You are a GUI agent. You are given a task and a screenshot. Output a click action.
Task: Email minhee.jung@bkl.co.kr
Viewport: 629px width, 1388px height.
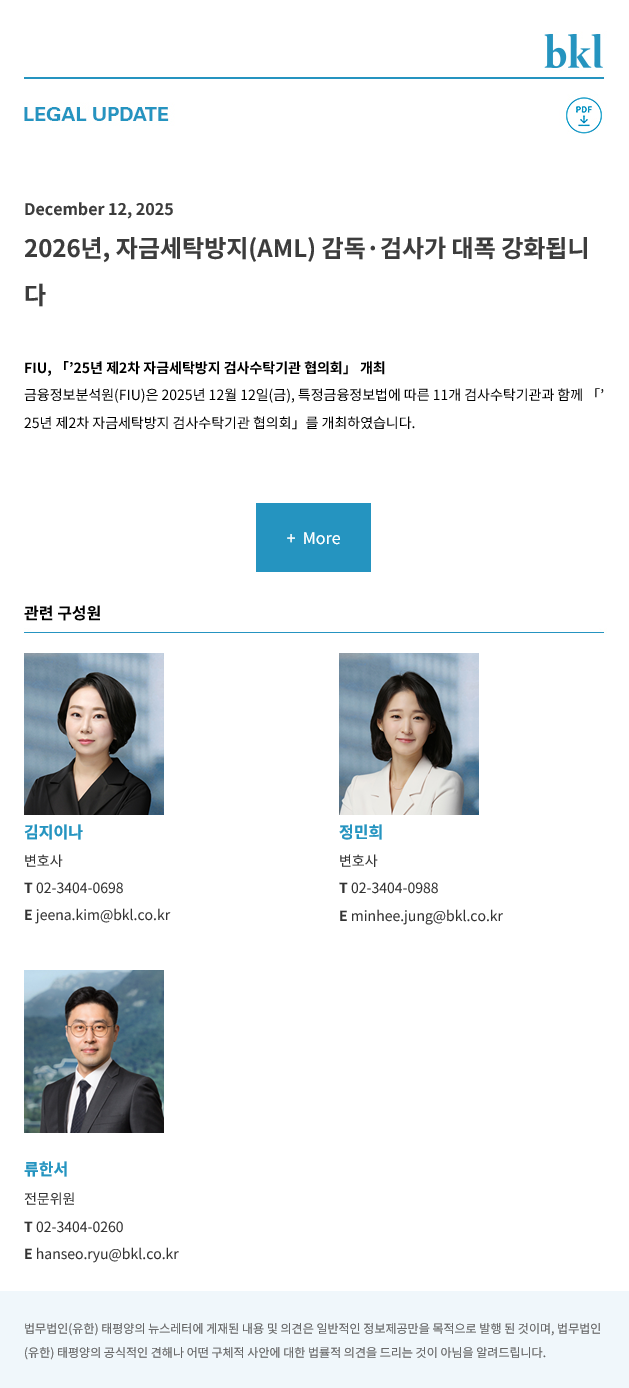click(426, 915)
